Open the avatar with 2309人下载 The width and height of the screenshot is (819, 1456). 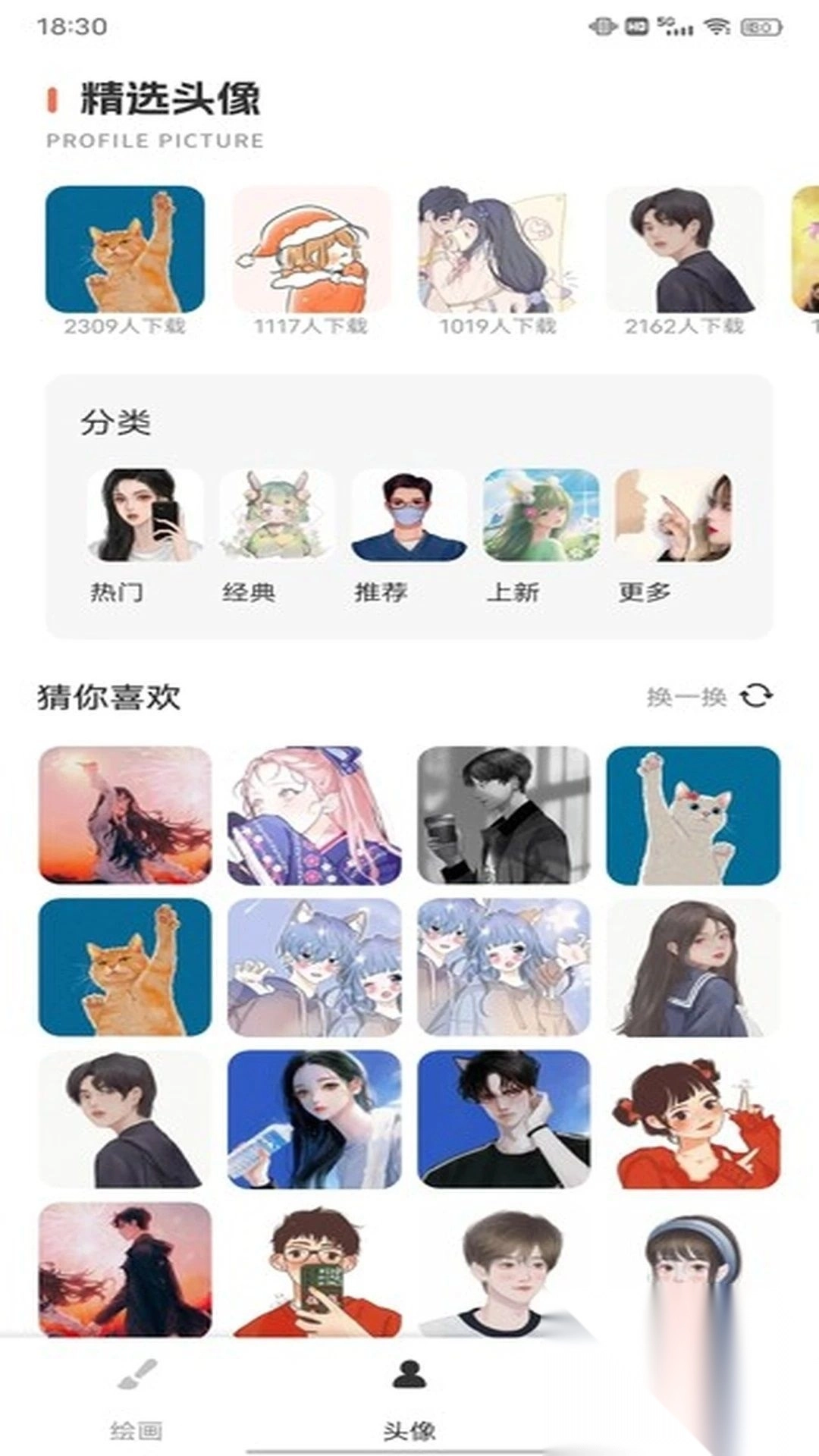tap(125, 249)
